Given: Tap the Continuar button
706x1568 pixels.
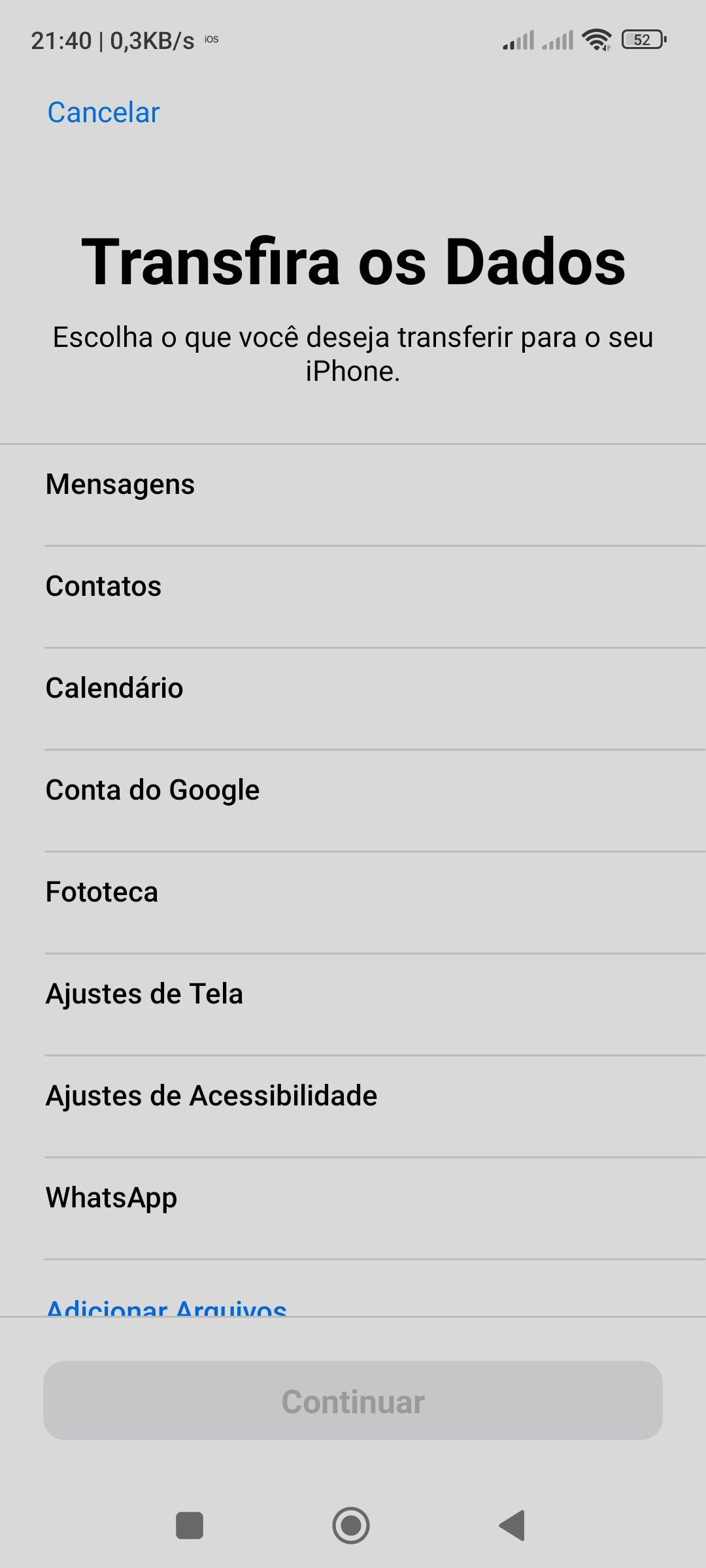Looking at the screenshot, I should pos(353,1400).
